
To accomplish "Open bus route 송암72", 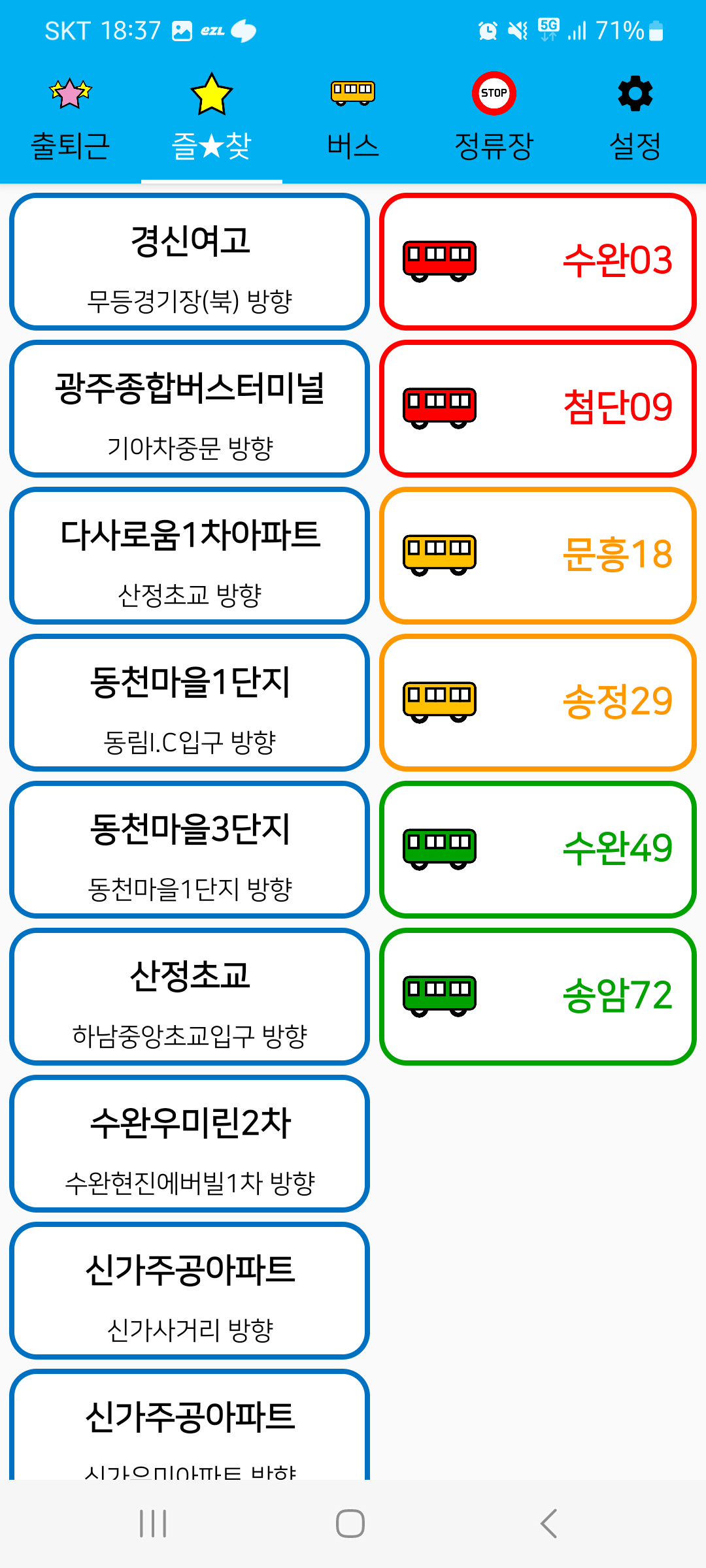I will (x=538, y=996).
